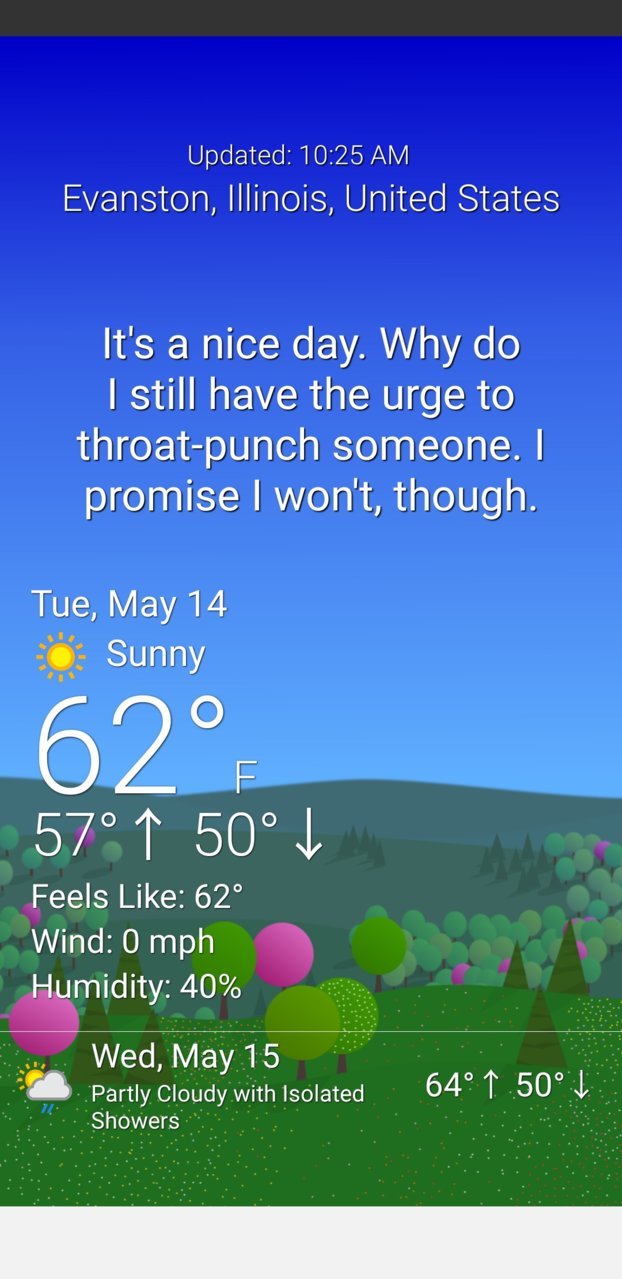Open the Wed, May 15 forecast row

(311, 1086)
